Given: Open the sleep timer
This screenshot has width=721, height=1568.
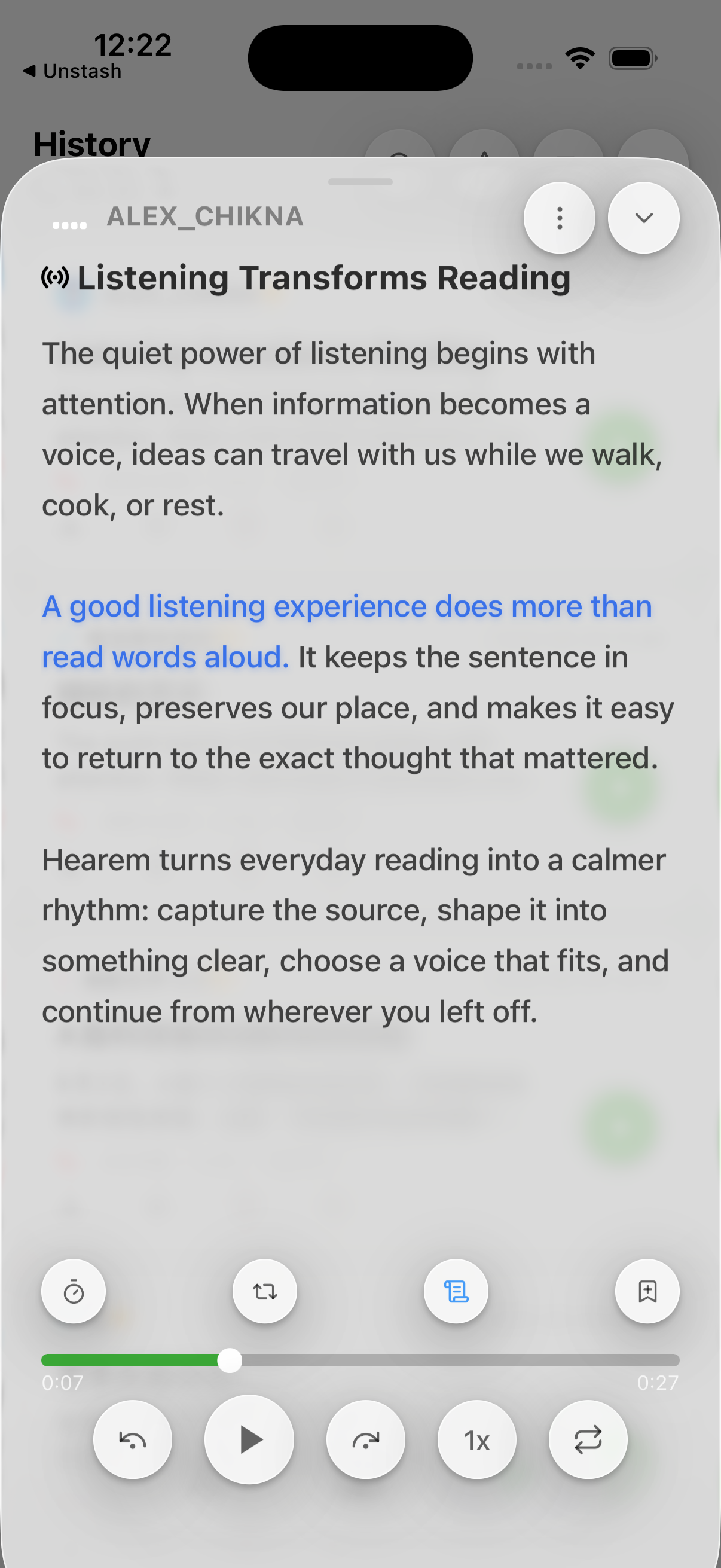Looking at the screenshot, I should (74, 1291).
